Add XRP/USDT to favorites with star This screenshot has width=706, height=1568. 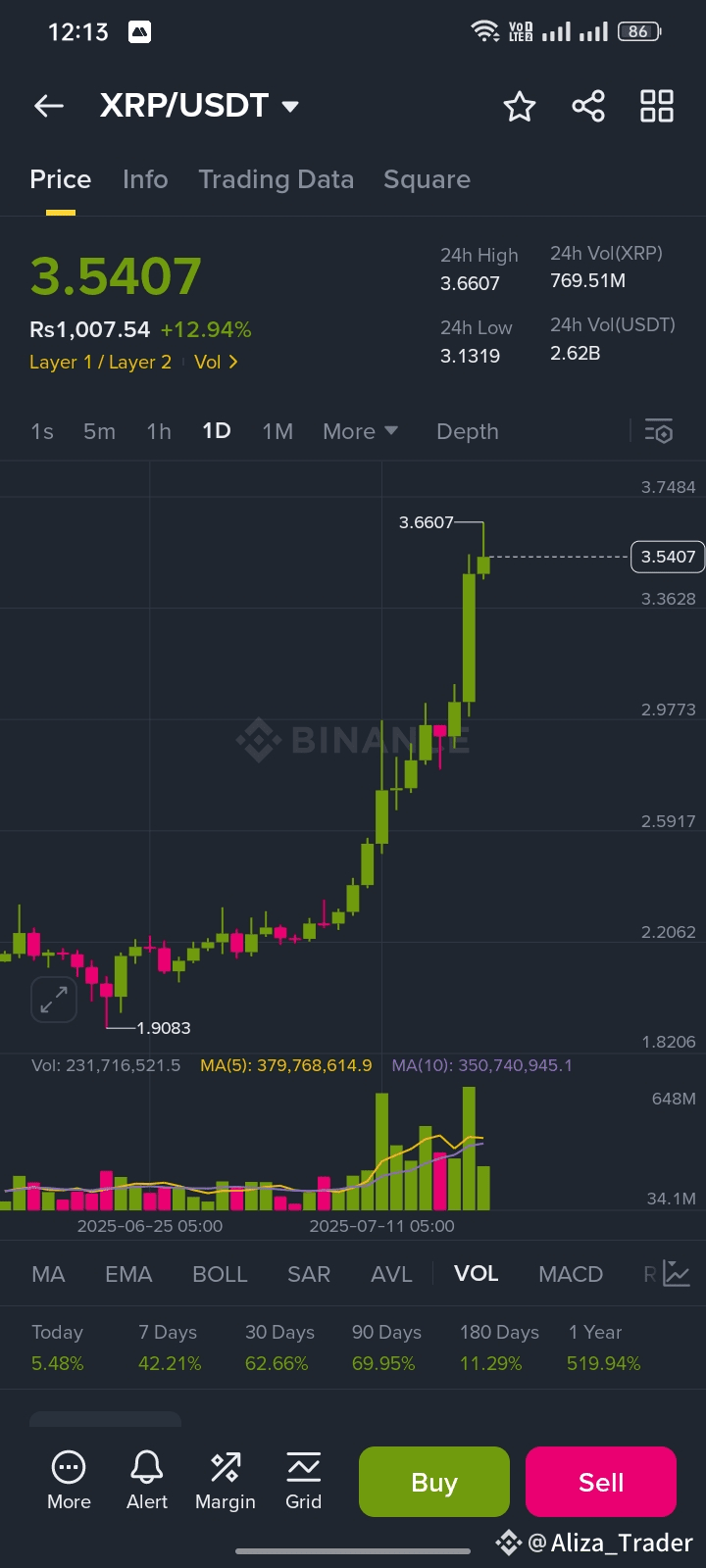pos(520,106)
